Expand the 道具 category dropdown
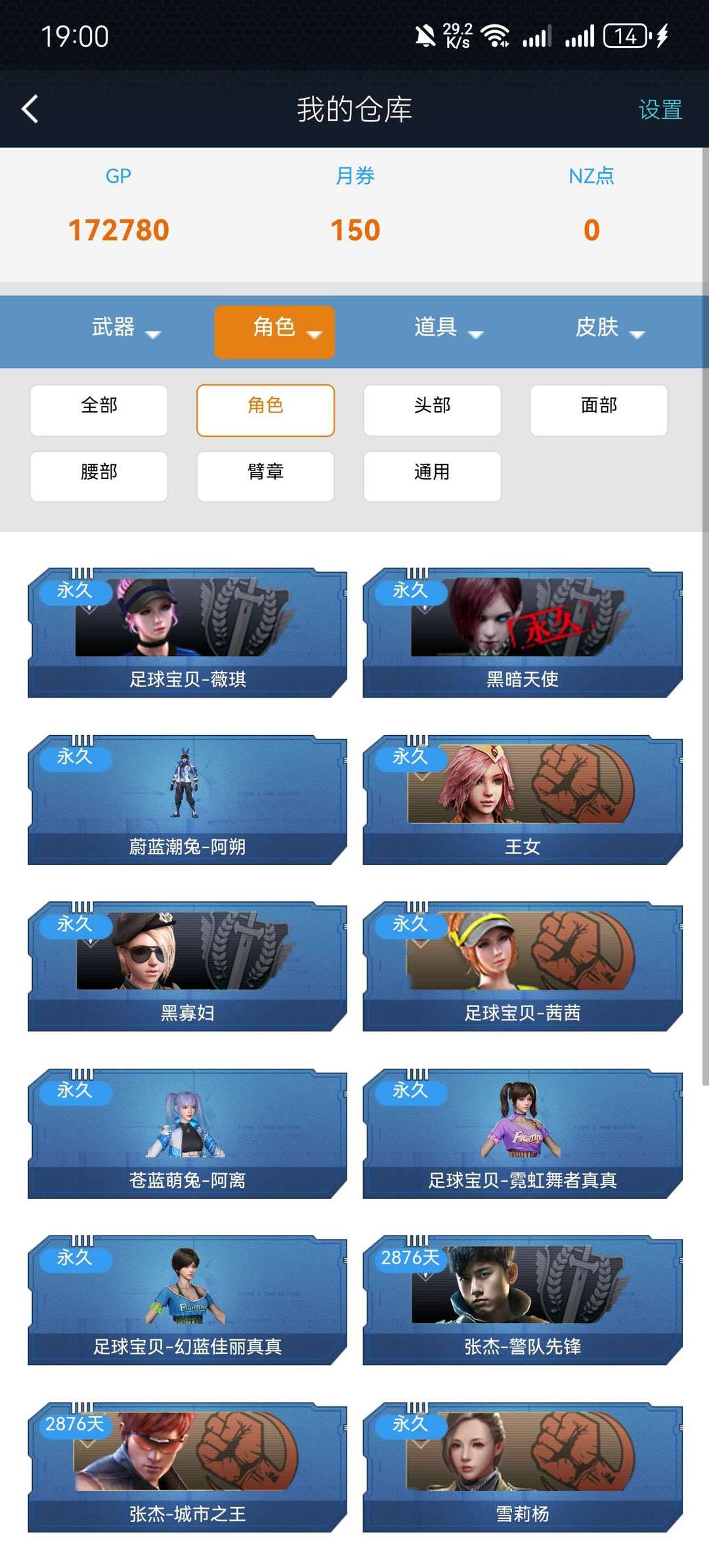 [448, 327]
